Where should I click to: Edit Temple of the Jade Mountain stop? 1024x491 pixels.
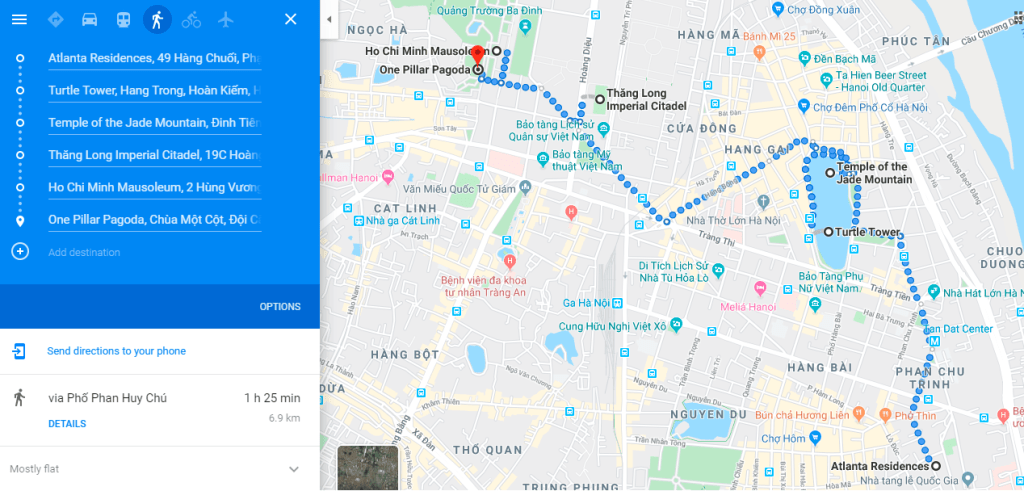154,122
